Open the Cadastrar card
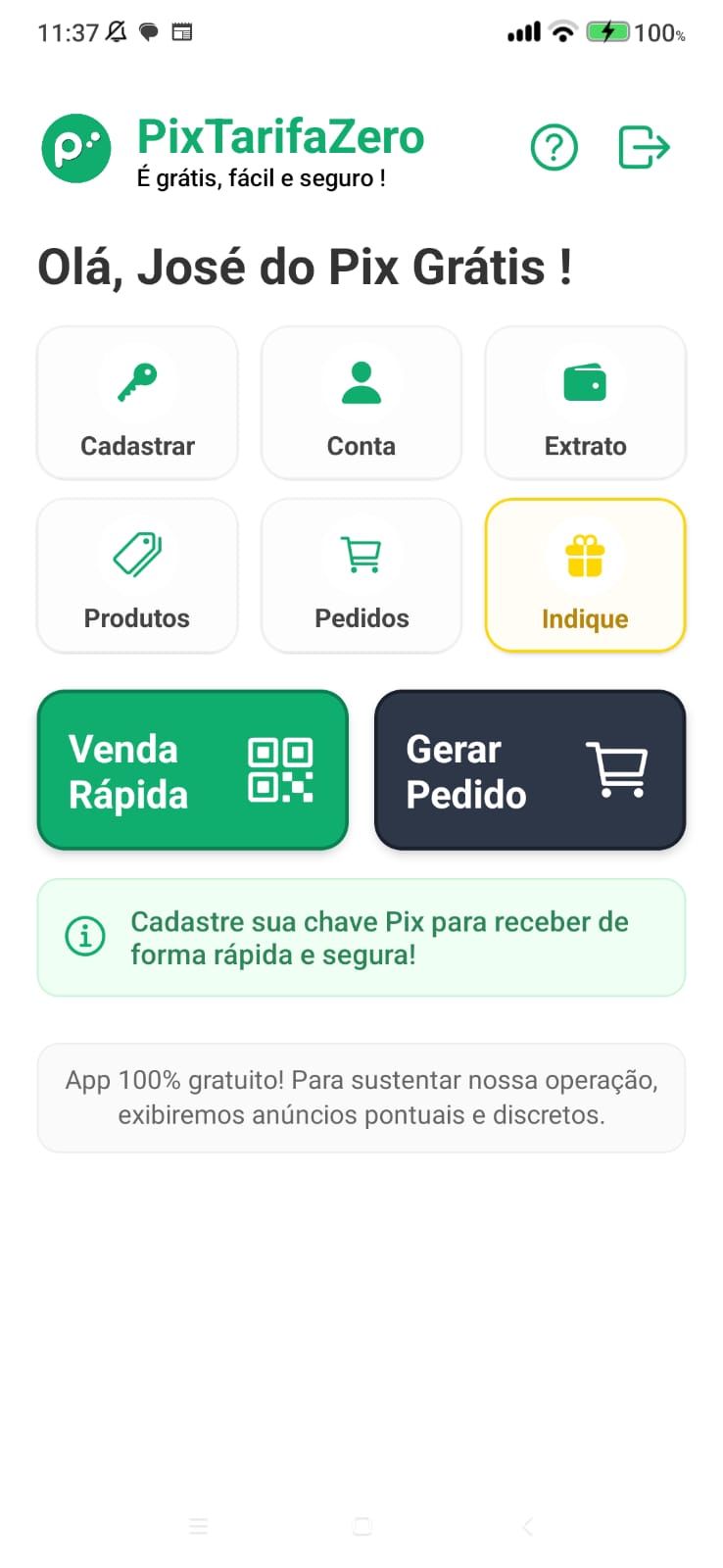 coord(137,403)
